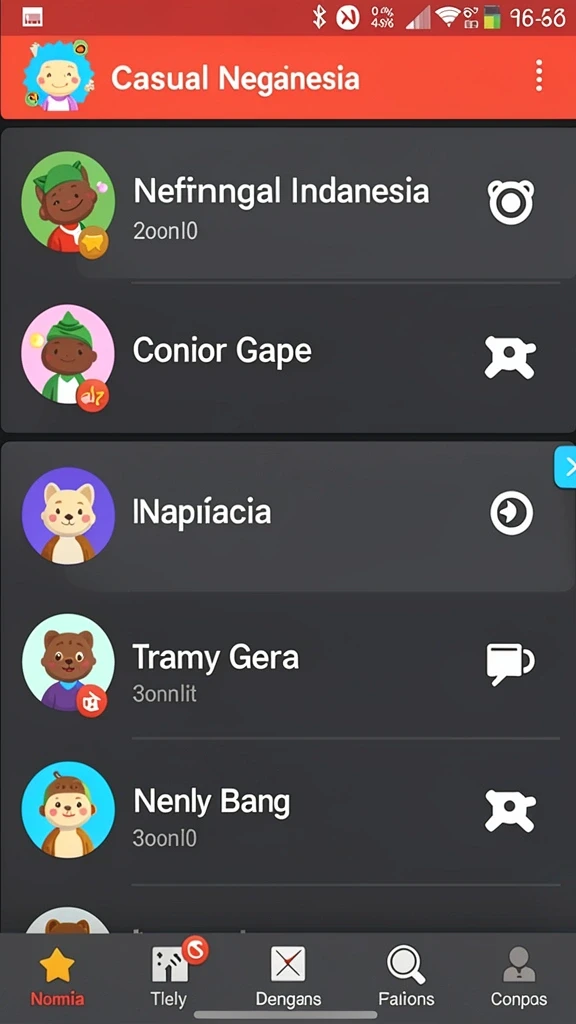Open the Tramy Gera row
The image size is (576, 1024).
coord(288,666)
